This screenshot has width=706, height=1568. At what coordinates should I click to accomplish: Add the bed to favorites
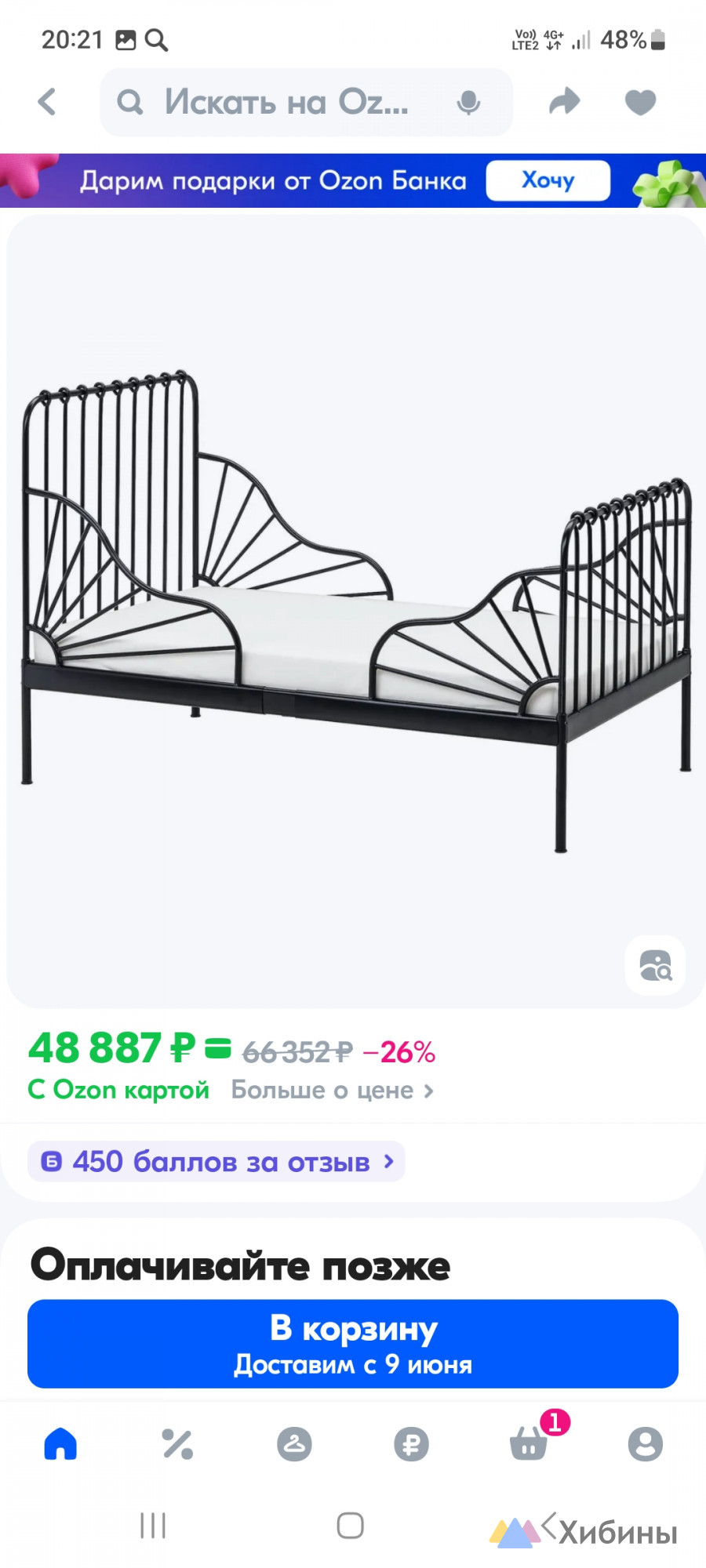click(640, 102)
